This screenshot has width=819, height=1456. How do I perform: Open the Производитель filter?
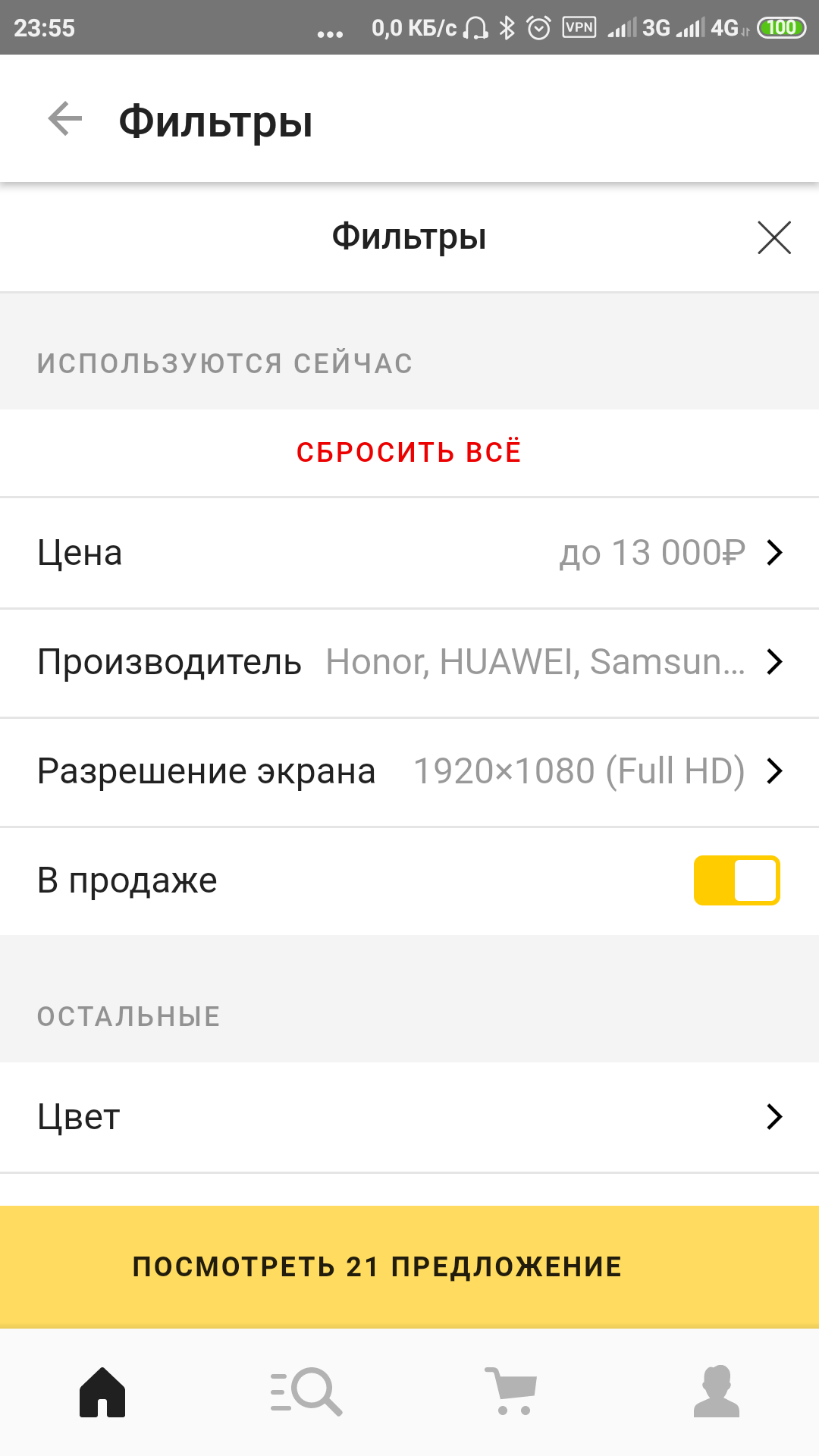409,662
